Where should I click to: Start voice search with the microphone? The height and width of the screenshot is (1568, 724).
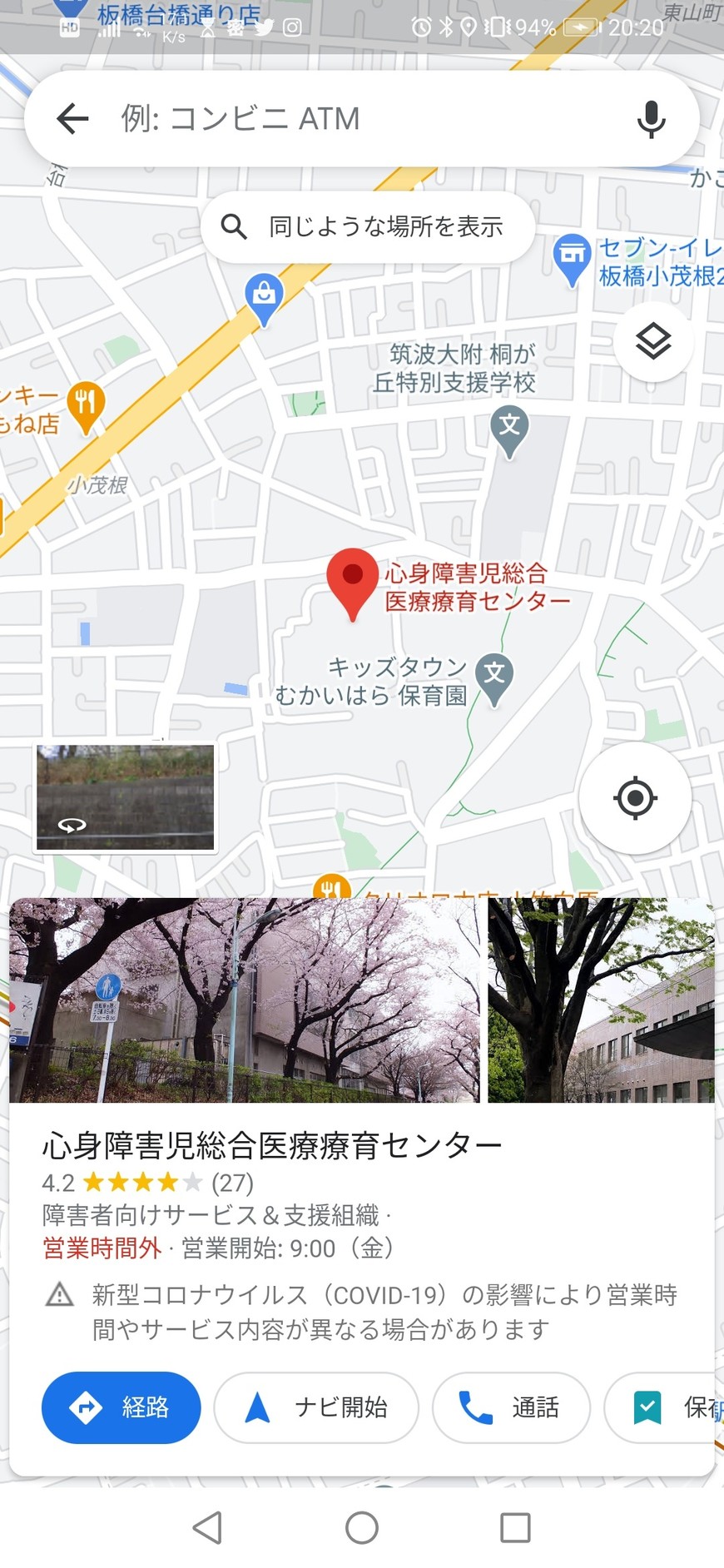tap(651, 119)
